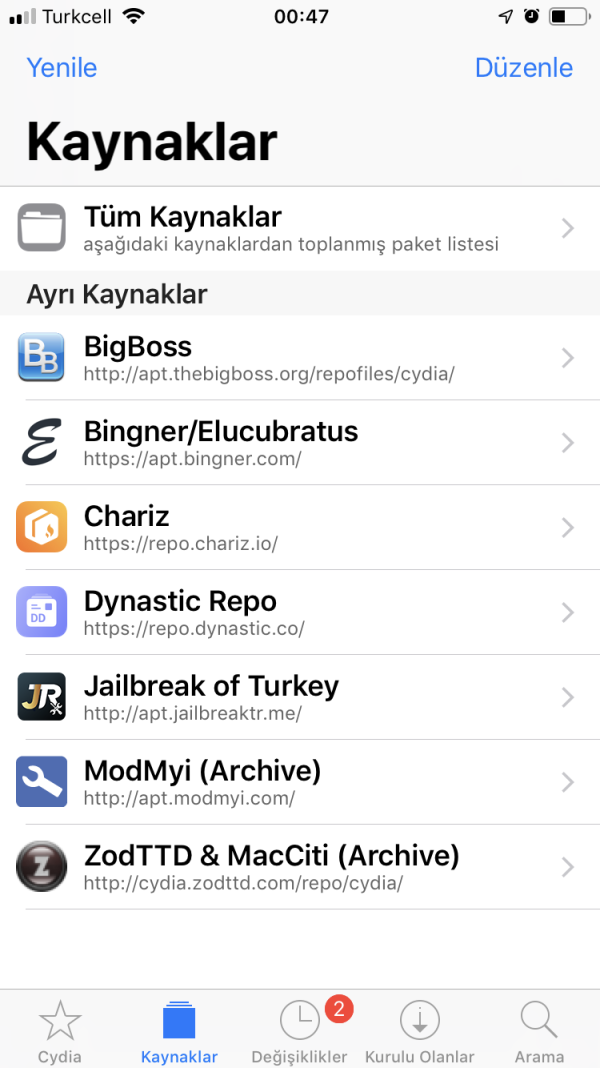Open ModMyi (Archive) source

300,783
